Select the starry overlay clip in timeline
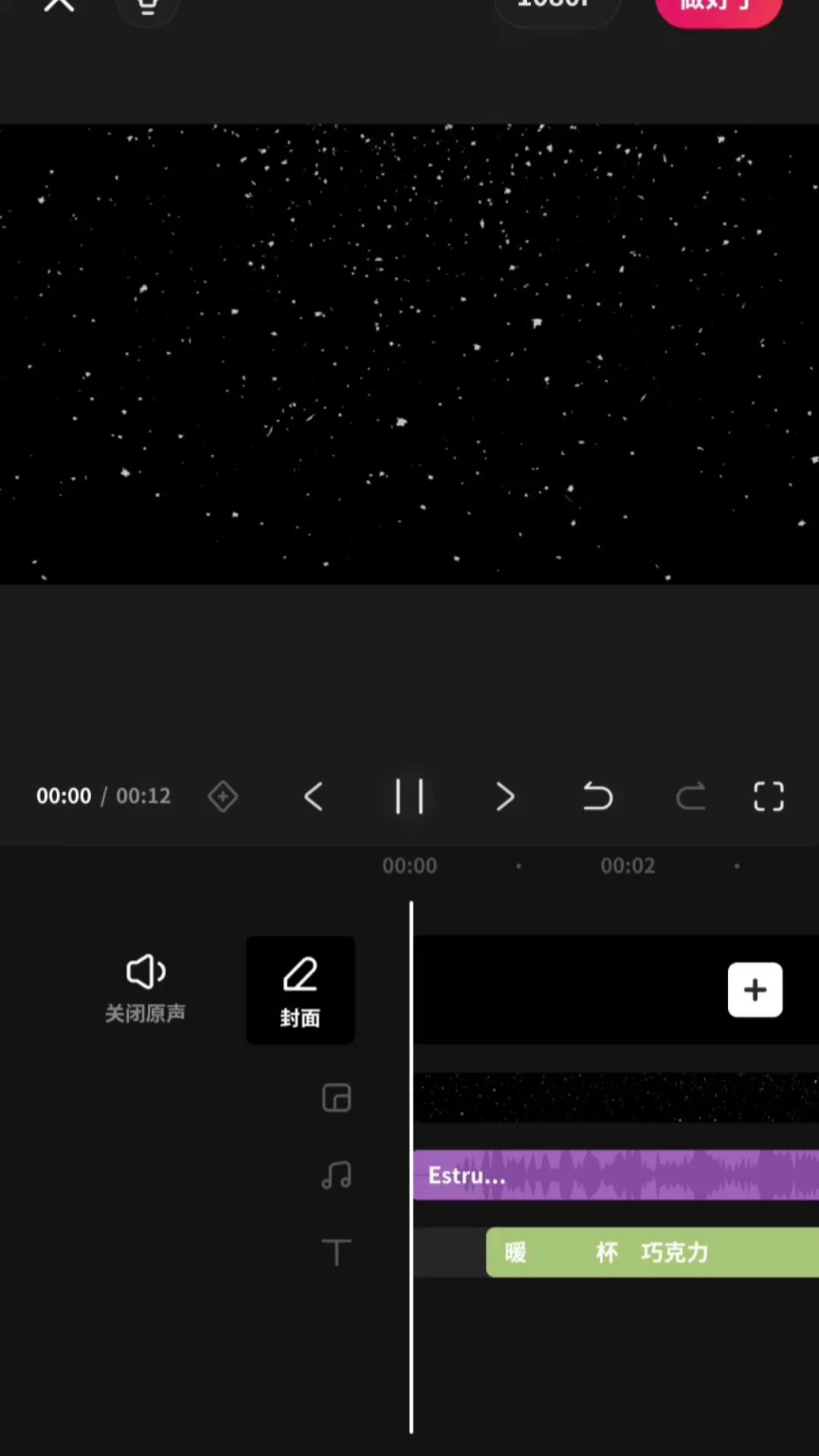The width and height of the screenshot is (819, 1456). (614, 1098)
